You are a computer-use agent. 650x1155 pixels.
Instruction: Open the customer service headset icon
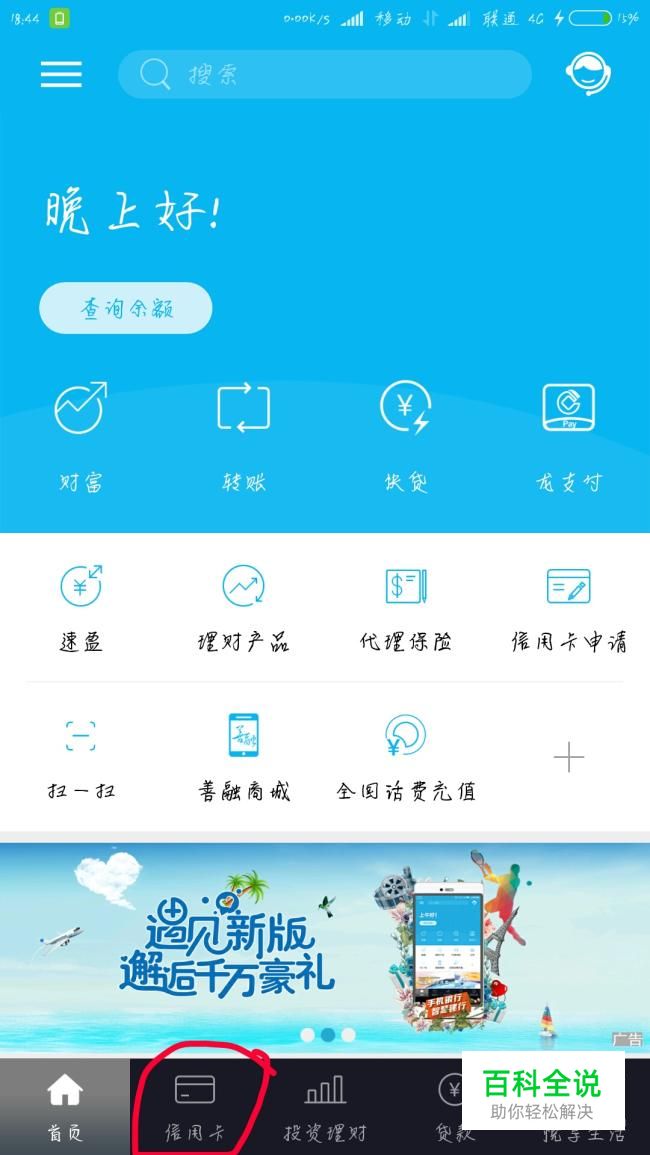point(588,74)
